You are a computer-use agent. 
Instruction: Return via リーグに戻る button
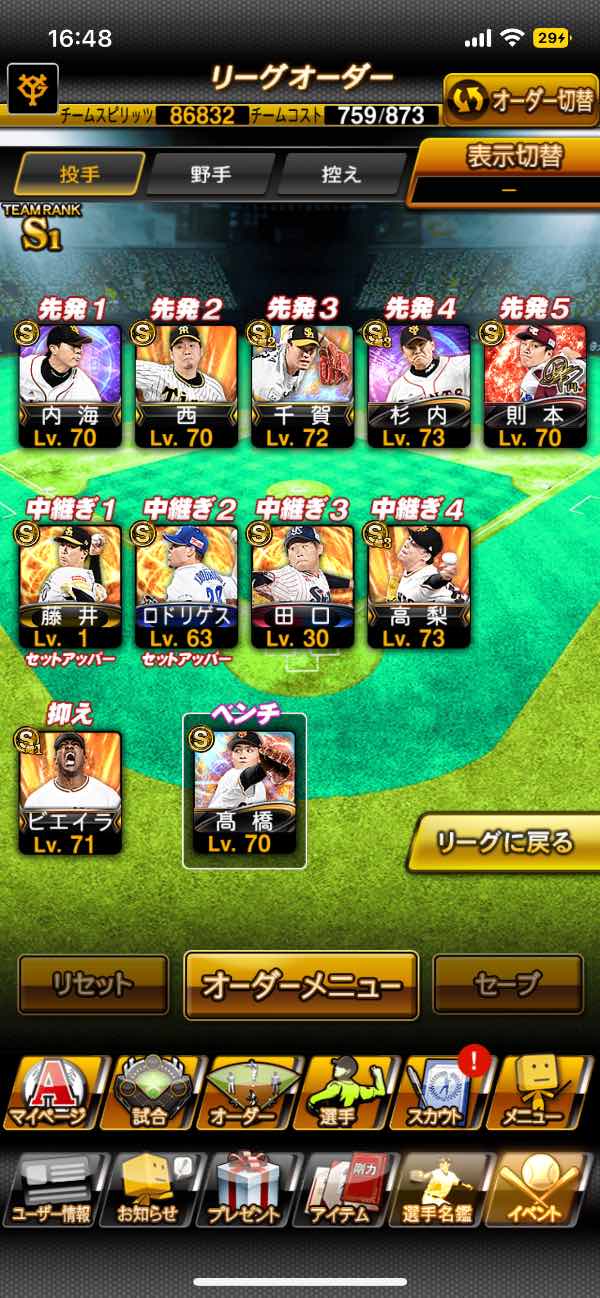505,843
